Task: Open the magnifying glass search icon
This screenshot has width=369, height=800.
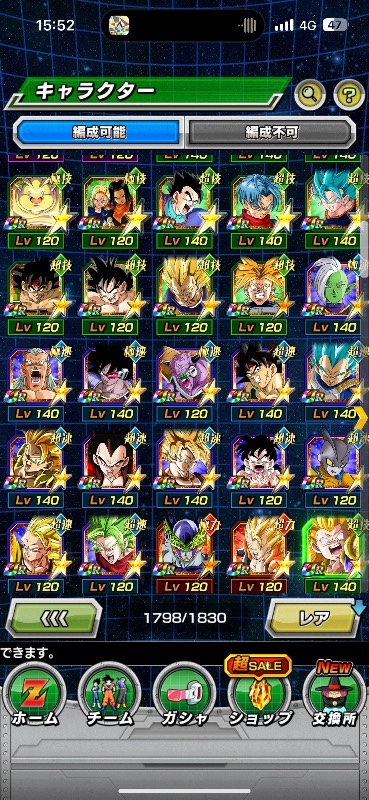Action: pyautogui.click(x=310, y=94)
